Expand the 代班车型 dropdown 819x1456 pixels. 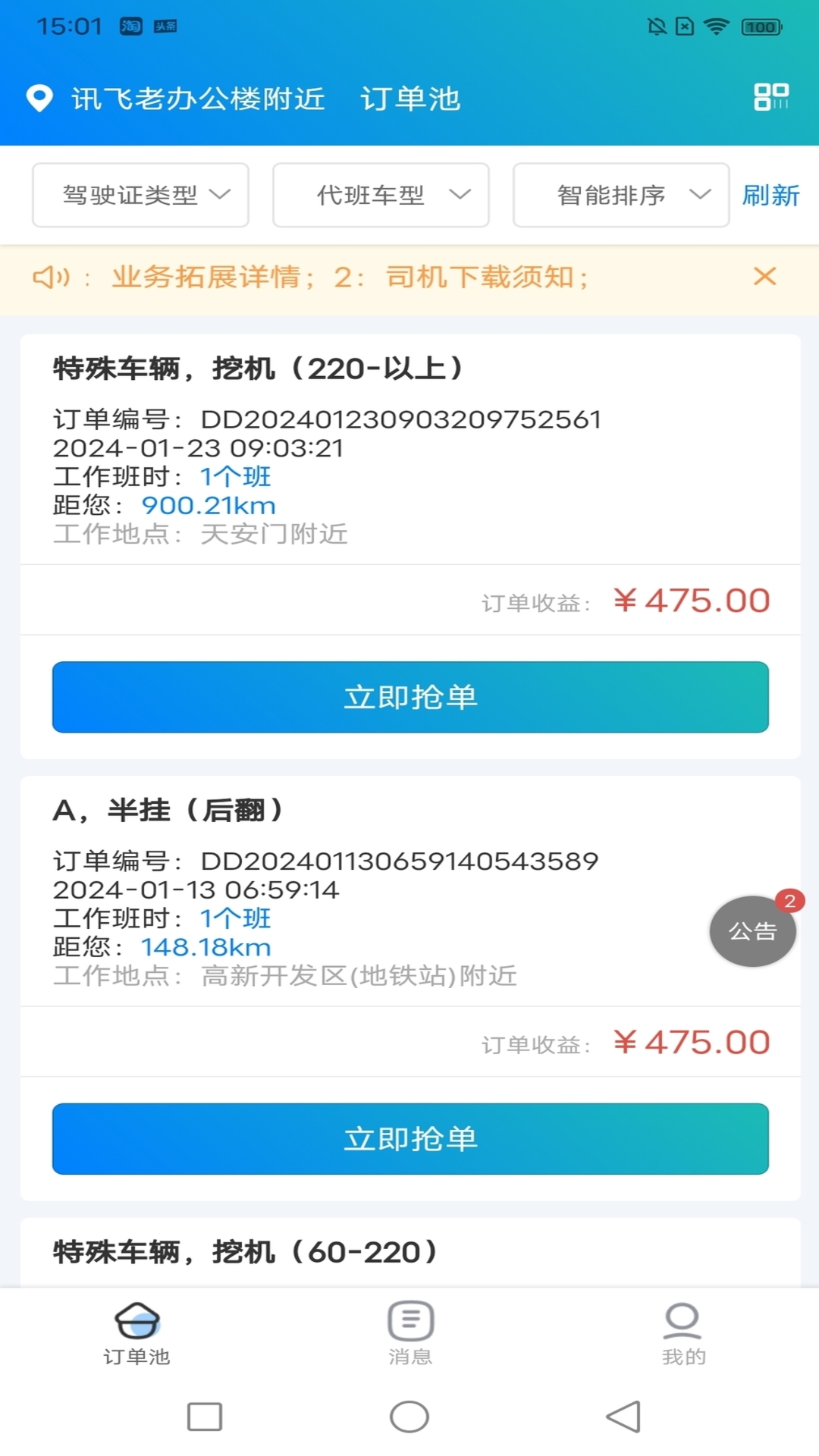click(381, 195)
